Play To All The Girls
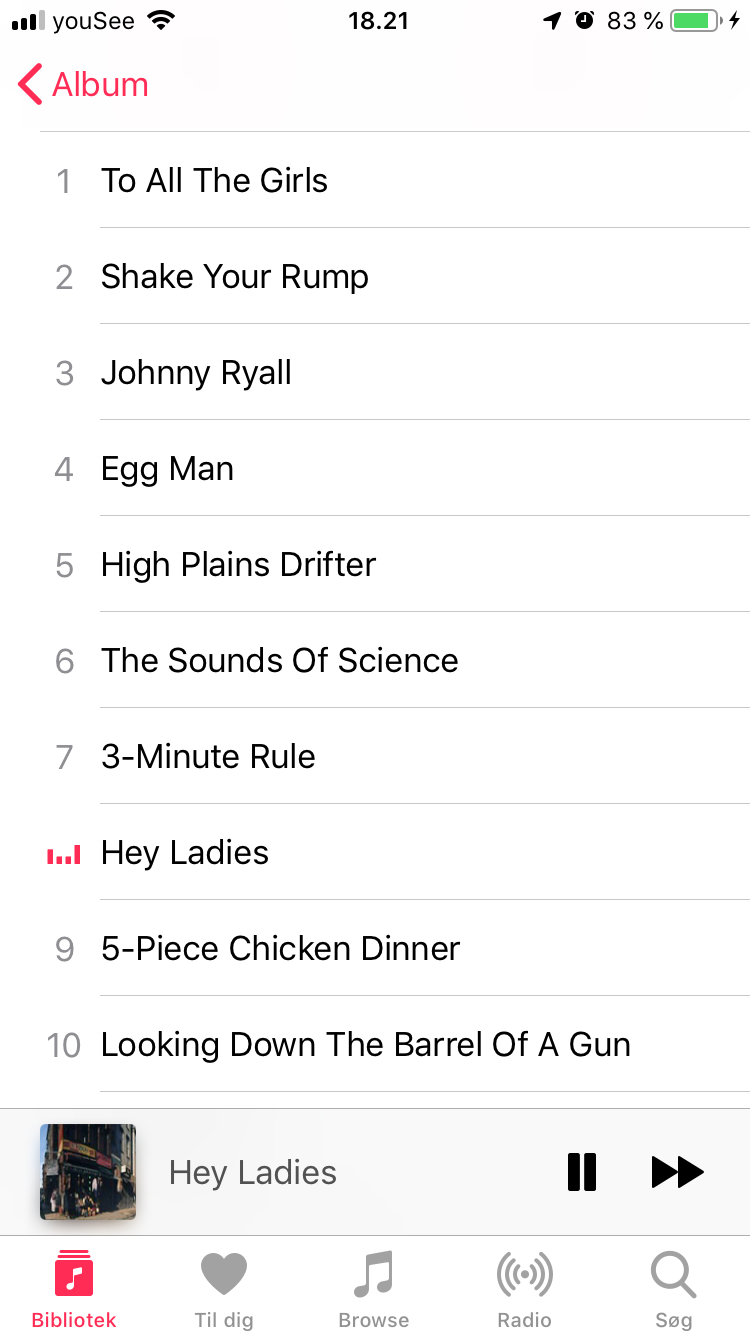This screenshot has height=1334, width=750. (375, 180)
